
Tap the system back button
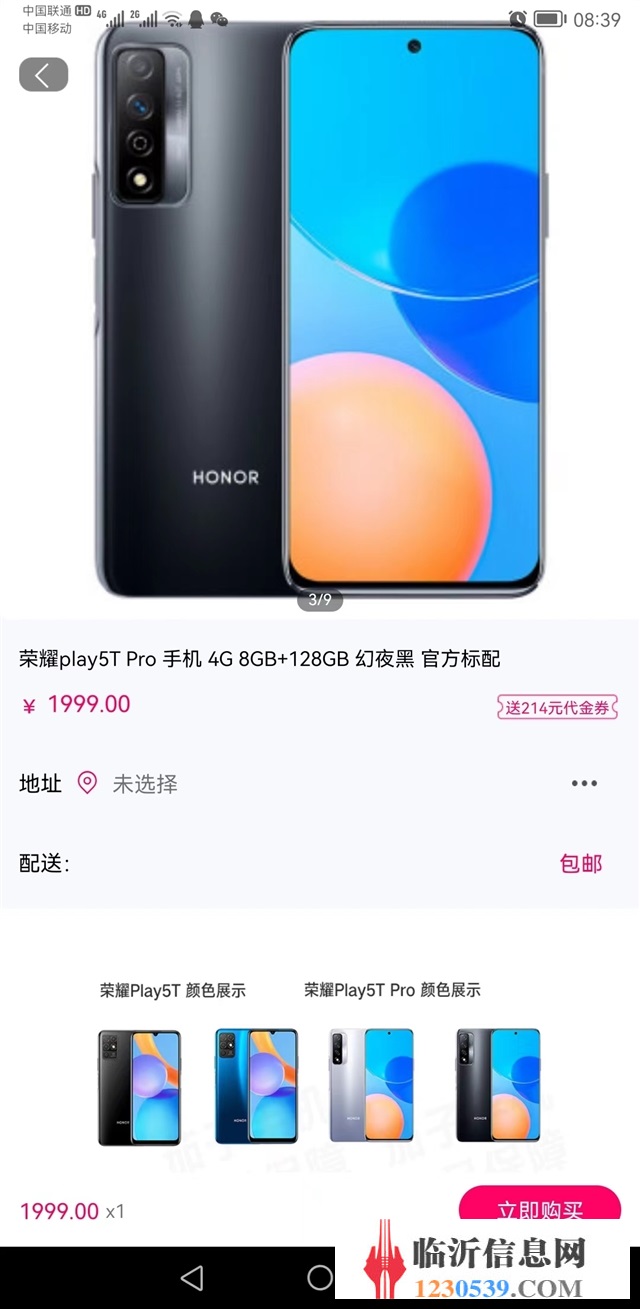point(191,1277)
